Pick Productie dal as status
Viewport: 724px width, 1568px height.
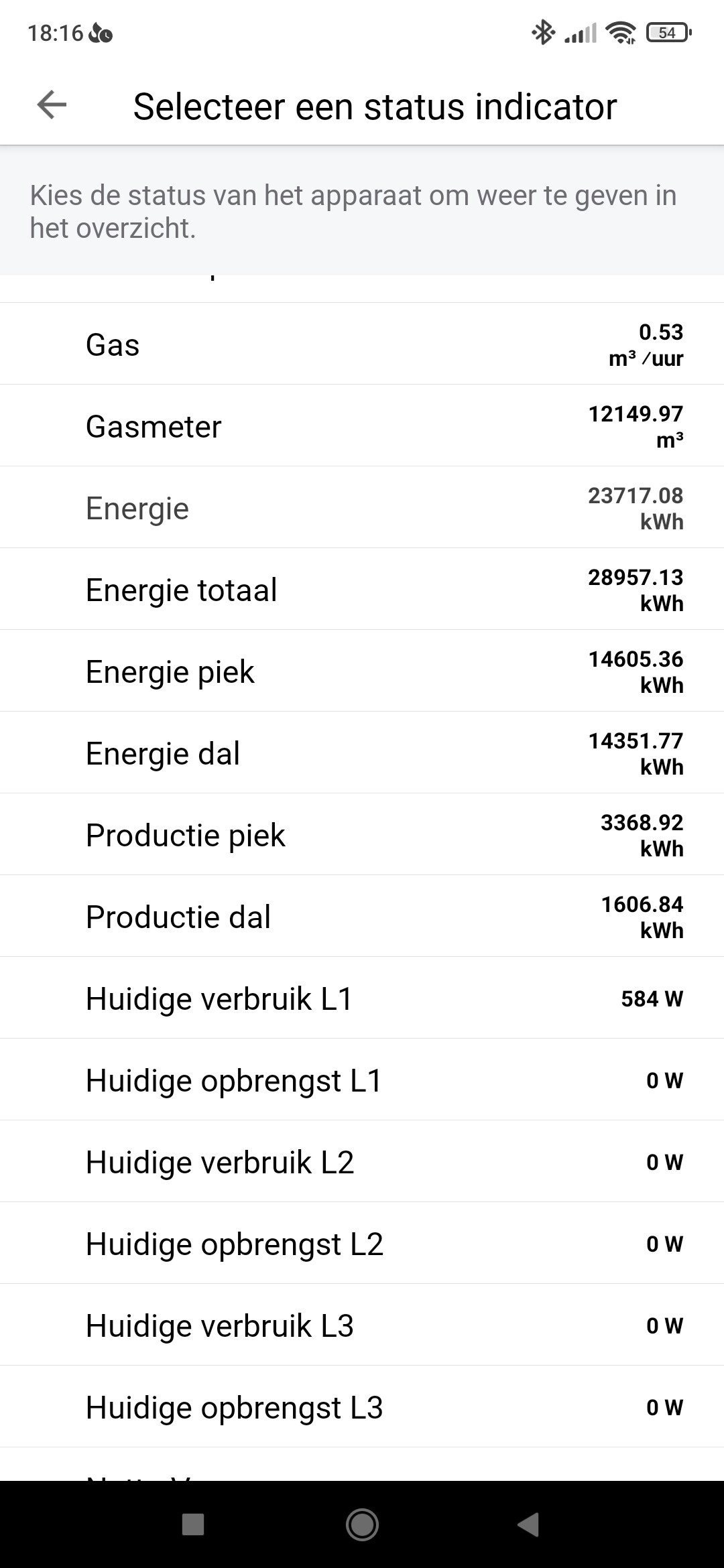362,917
